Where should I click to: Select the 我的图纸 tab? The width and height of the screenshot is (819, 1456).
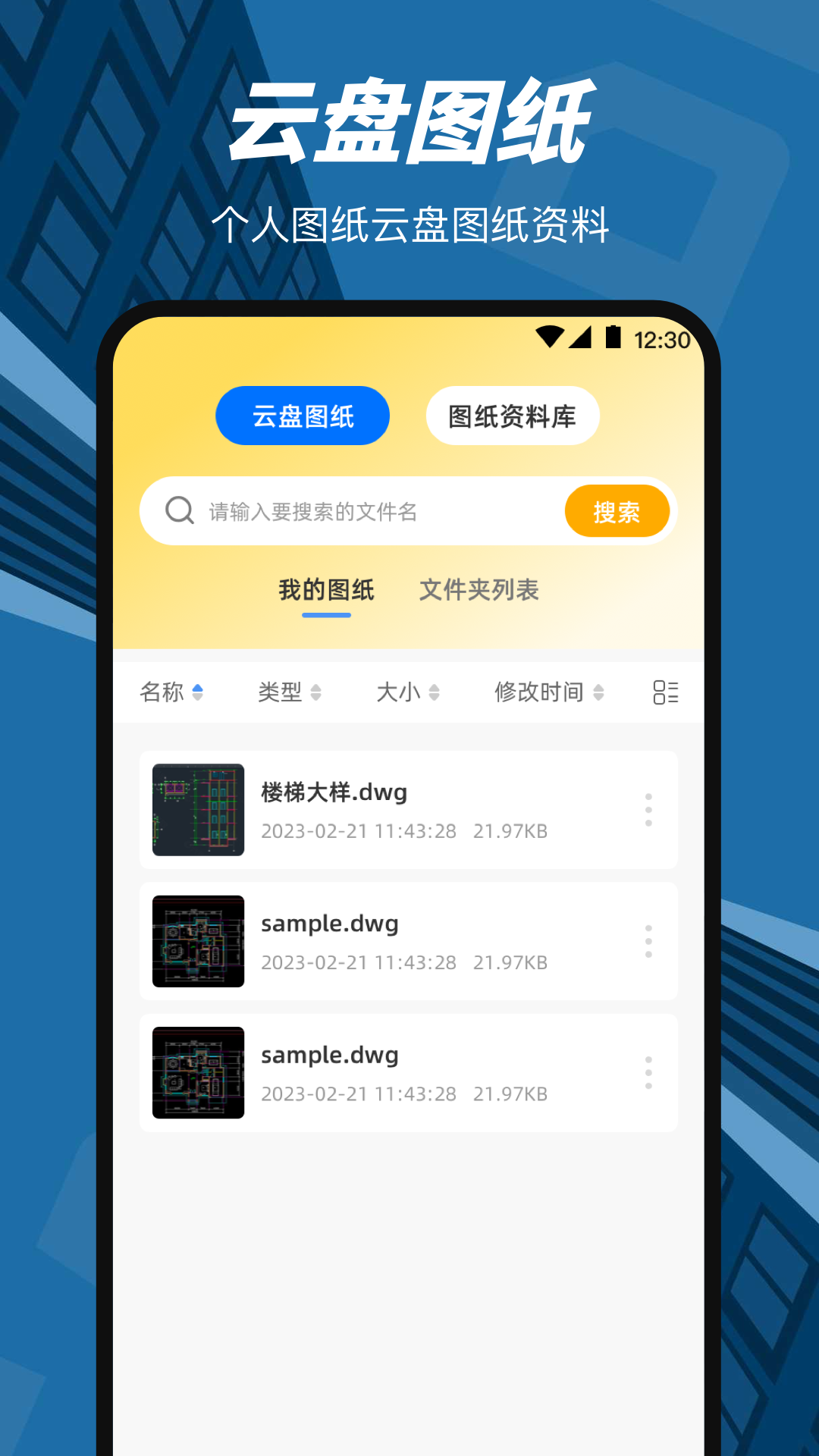point(327,590)
